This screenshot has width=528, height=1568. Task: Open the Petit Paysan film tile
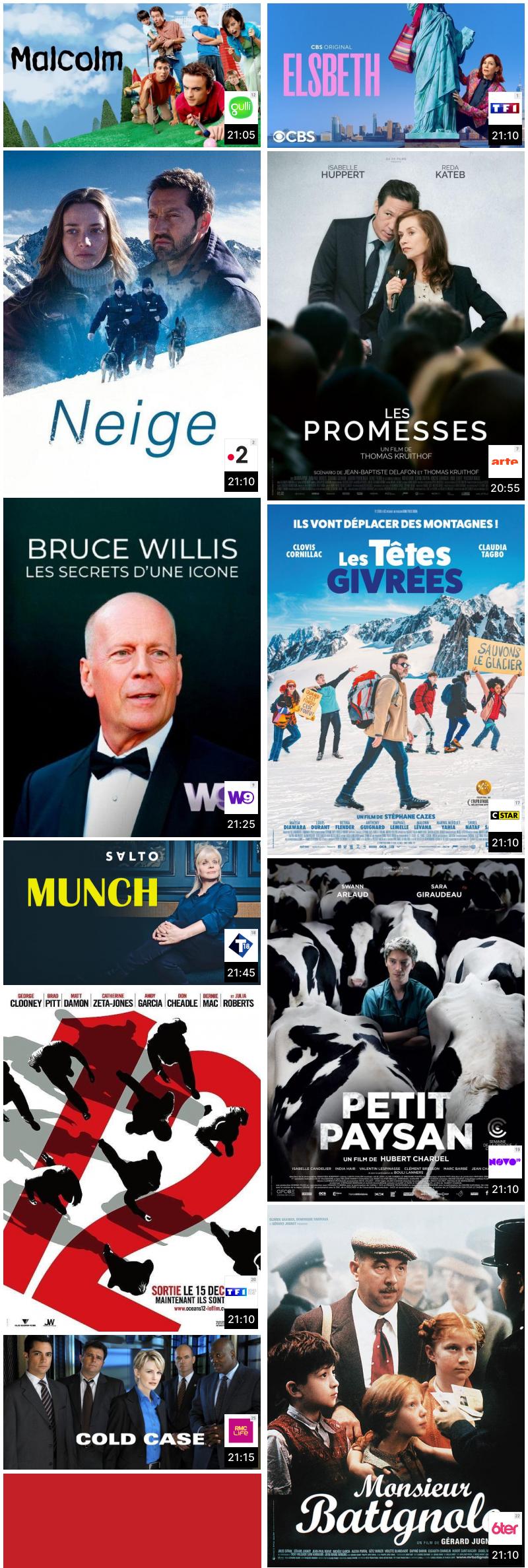pyautogui.click(x=396, y=1029)
